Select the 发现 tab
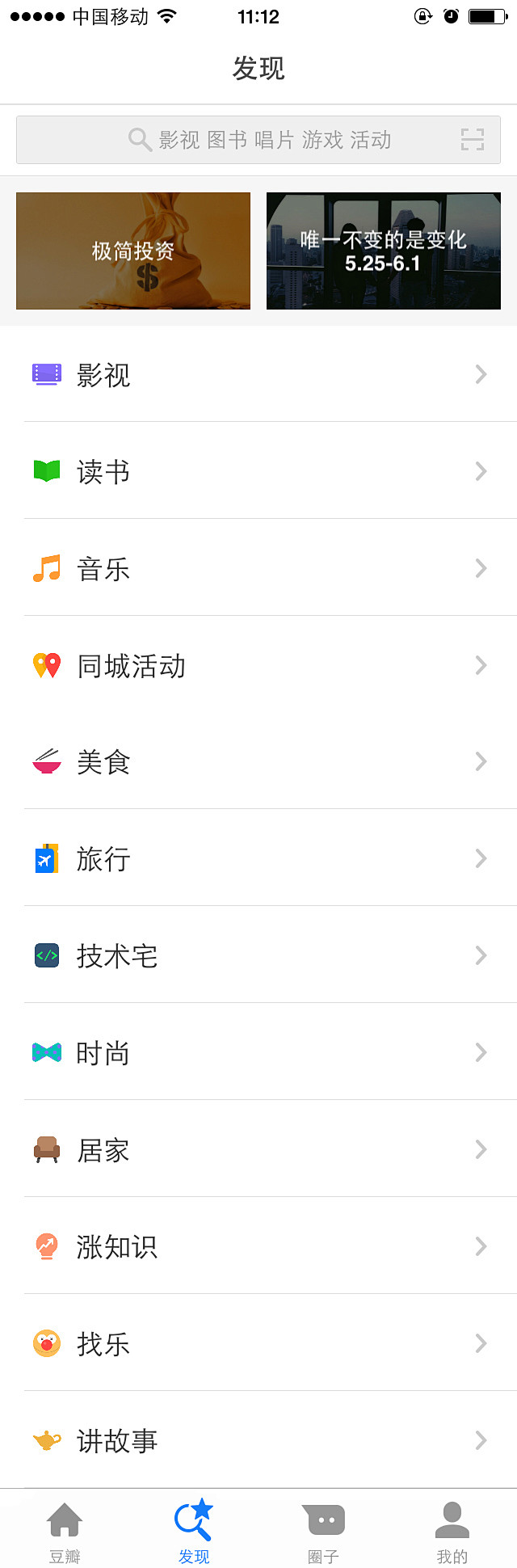The height and width of the screenshot is (1568, 517). pos(194,1531)
